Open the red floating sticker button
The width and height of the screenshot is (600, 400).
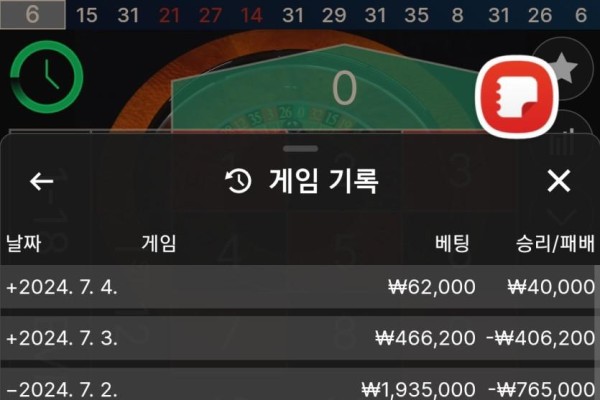click(515, 94)
